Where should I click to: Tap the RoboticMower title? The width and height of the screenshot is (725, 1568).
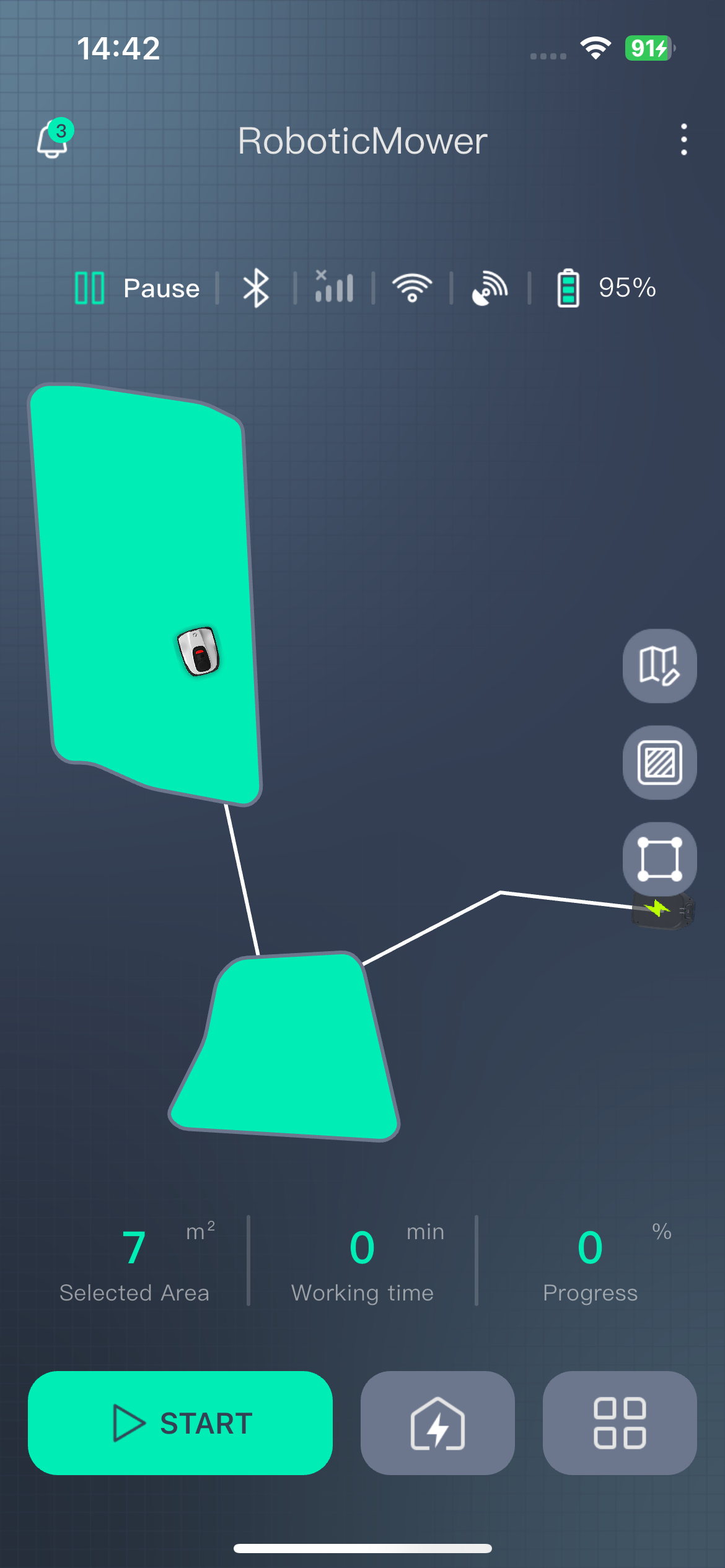click(362, 141)
